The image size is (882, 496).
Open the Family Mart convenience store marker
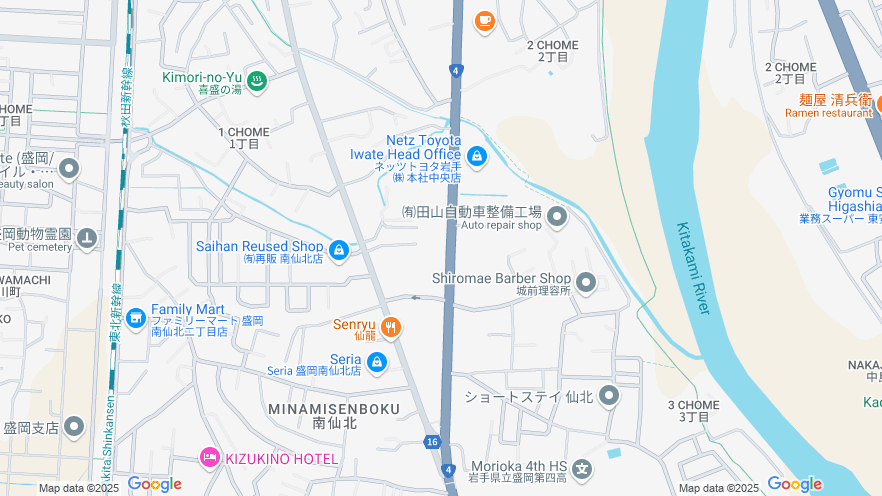[136, 318]
